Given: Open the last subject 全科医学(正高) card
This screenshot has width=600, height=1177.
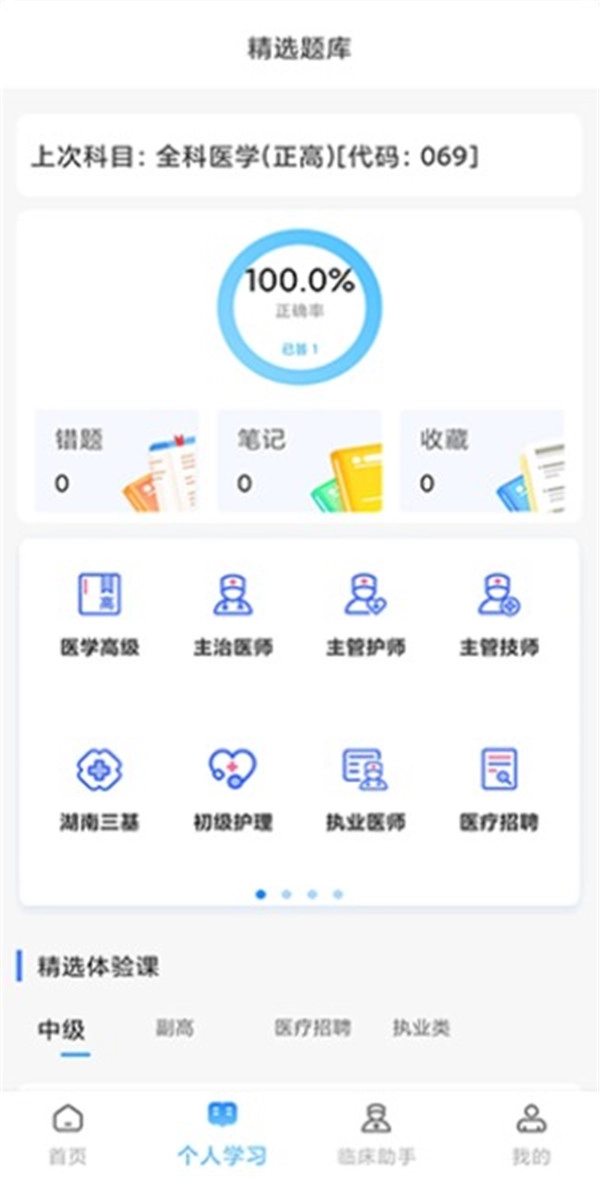Looking at the screenshot, I should pyautogui.click(x=299, y=157).
